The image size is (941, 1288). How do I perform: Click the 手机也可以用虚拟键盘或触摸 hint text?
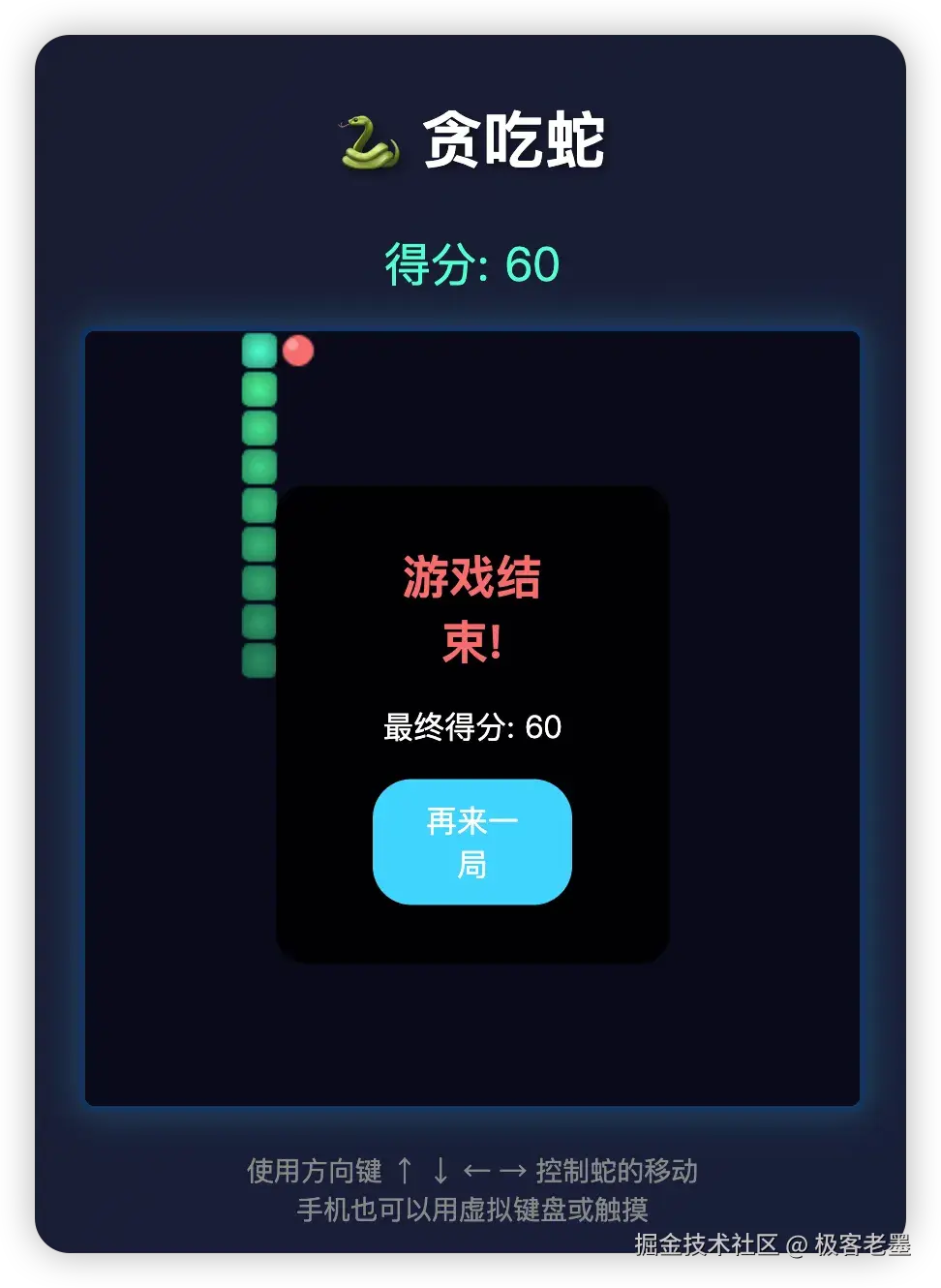471,1210
